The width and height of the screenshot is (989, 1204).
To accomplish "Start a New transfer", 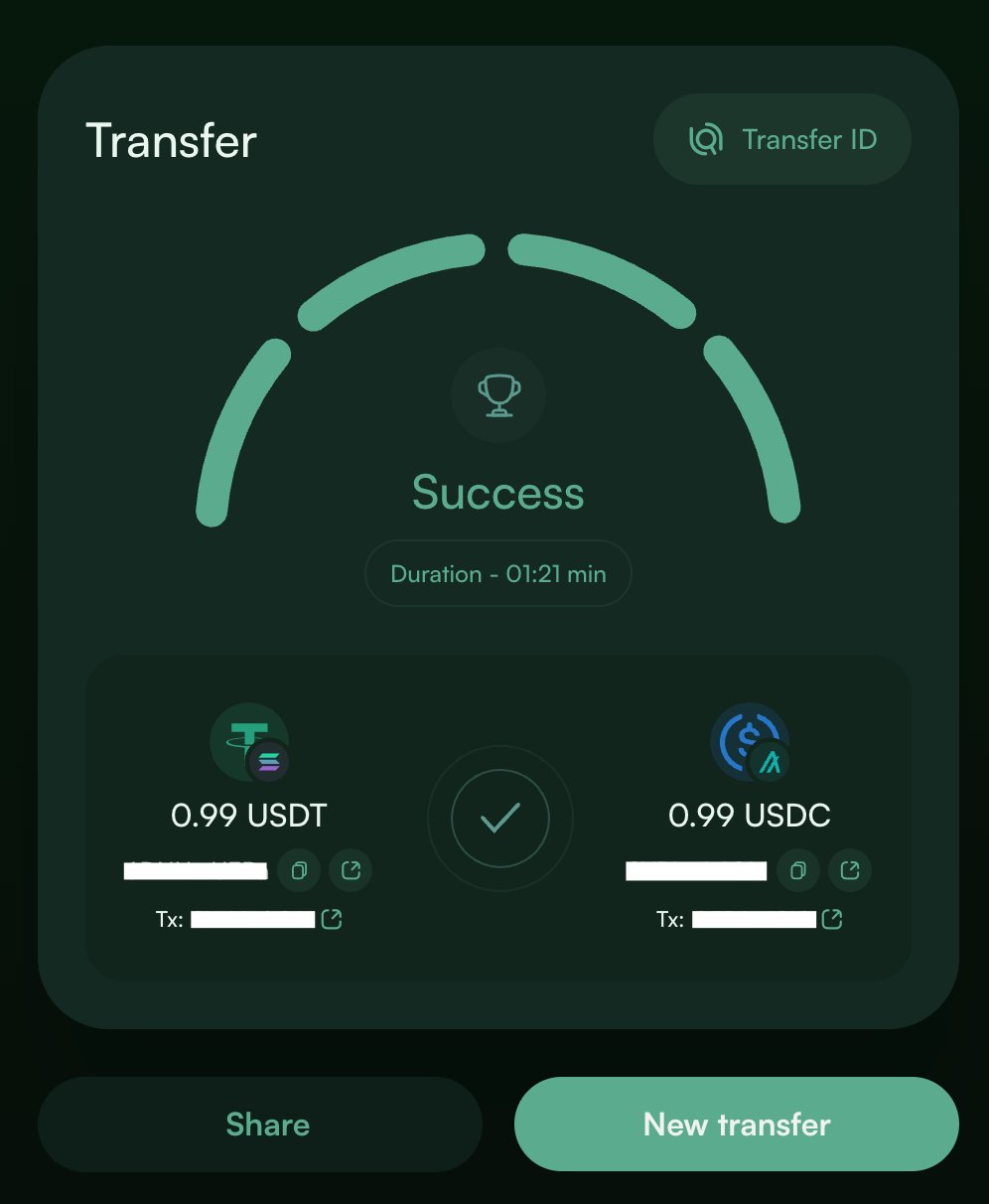I will (x=737, y=1125).
